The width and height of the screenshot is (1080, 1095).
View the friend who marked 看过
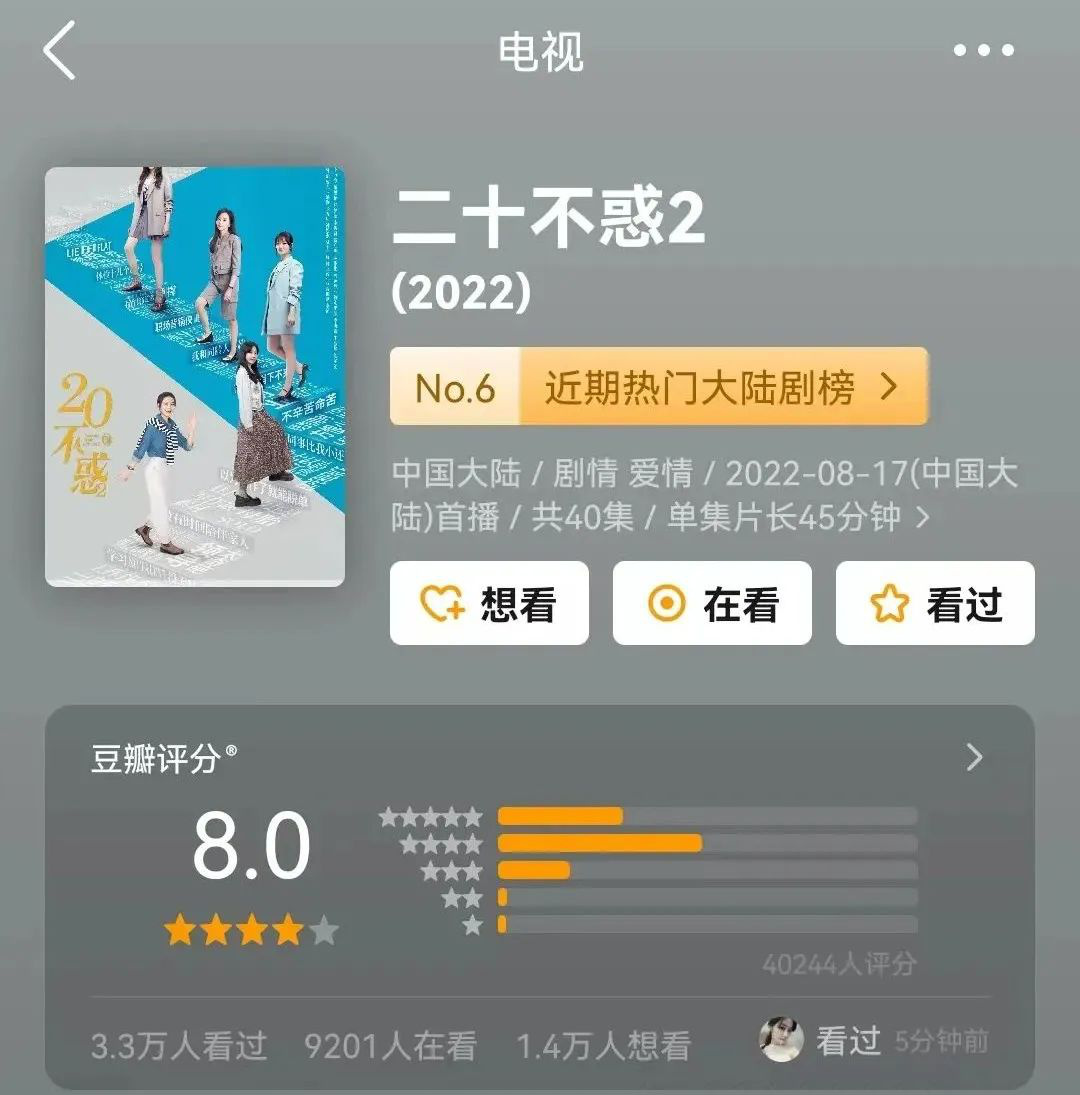click(x=782, y=1040)
